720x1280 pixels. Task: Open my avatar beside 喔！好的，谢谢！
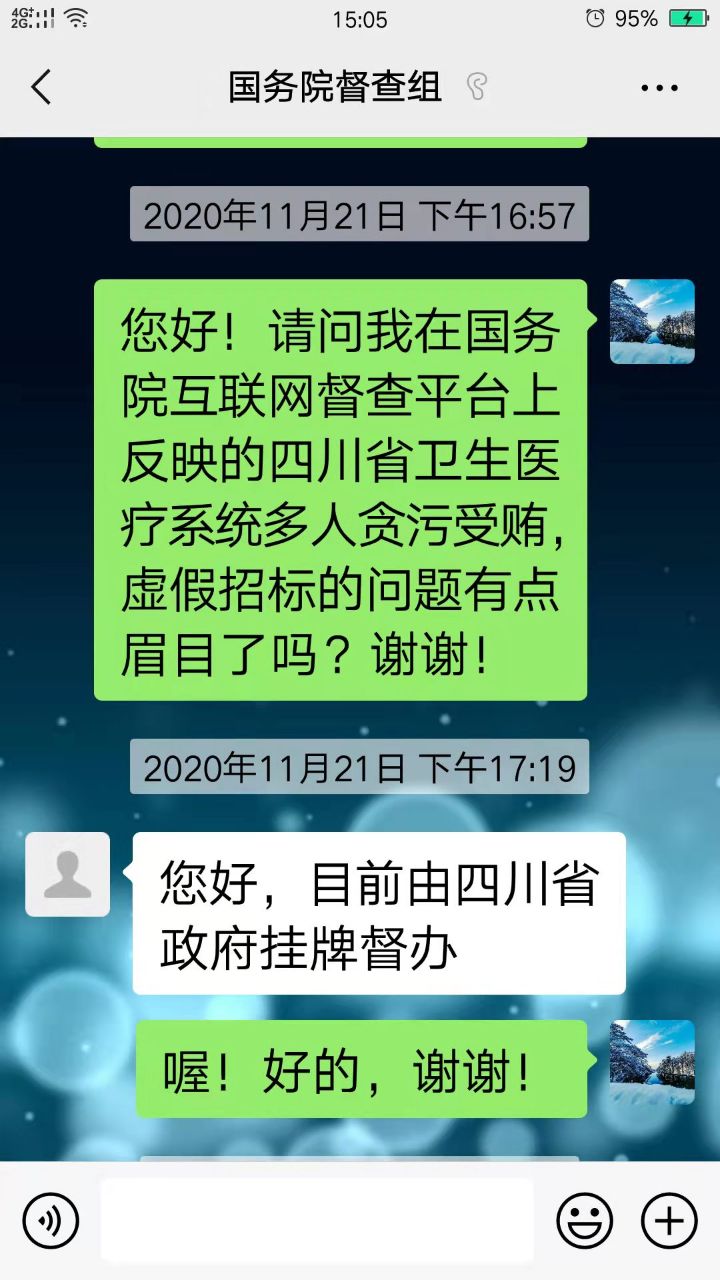[652, 1062]
